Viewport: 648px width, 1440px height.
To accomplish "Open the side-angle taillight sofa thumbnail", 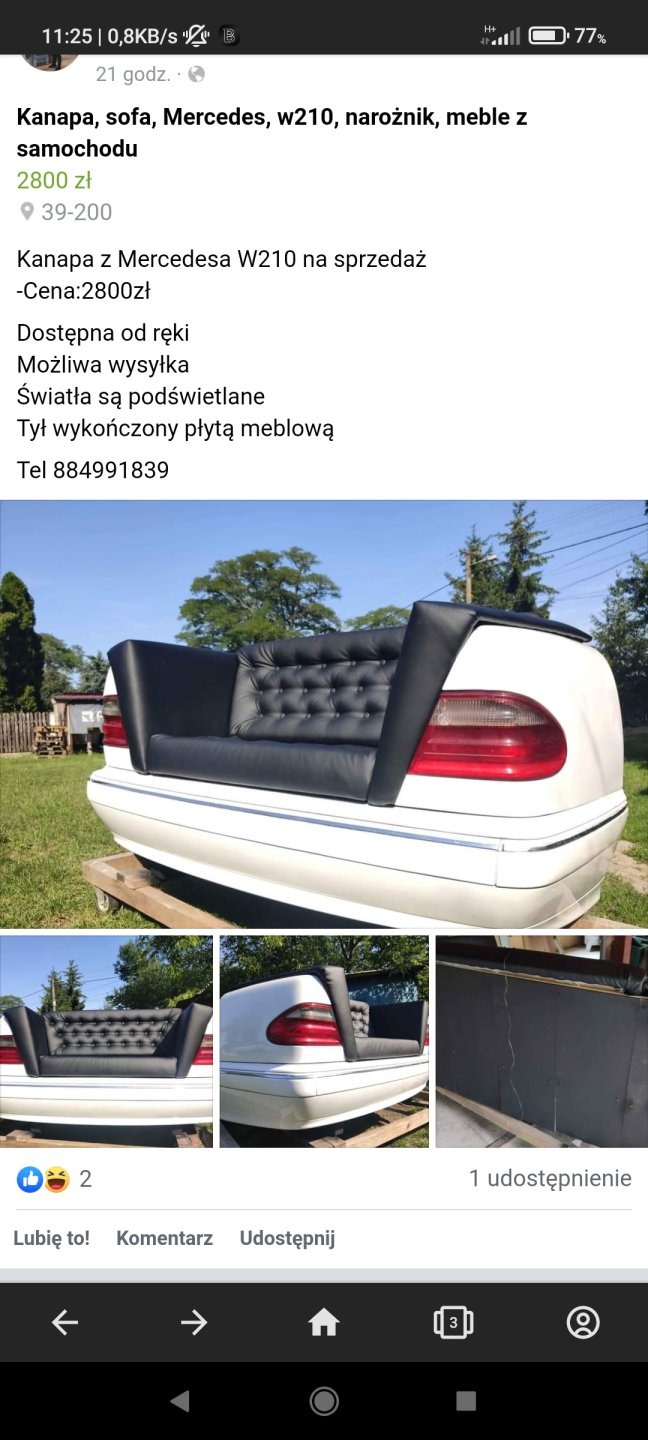I will [x=324, y=1041].
